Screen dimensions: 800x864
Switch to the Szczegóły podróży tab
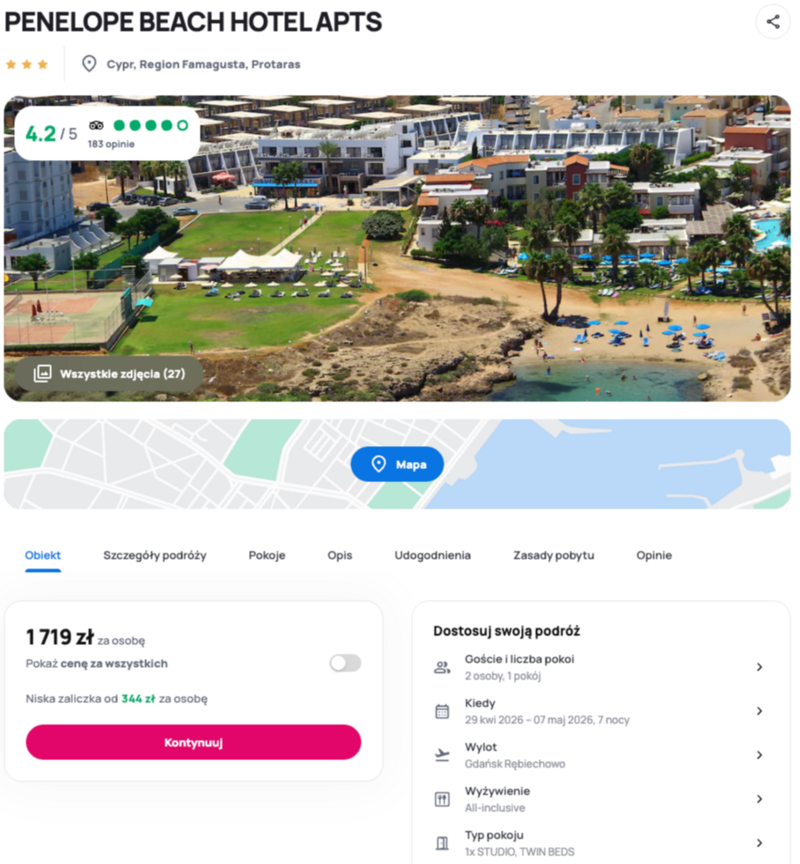click(x=155, y=555)
